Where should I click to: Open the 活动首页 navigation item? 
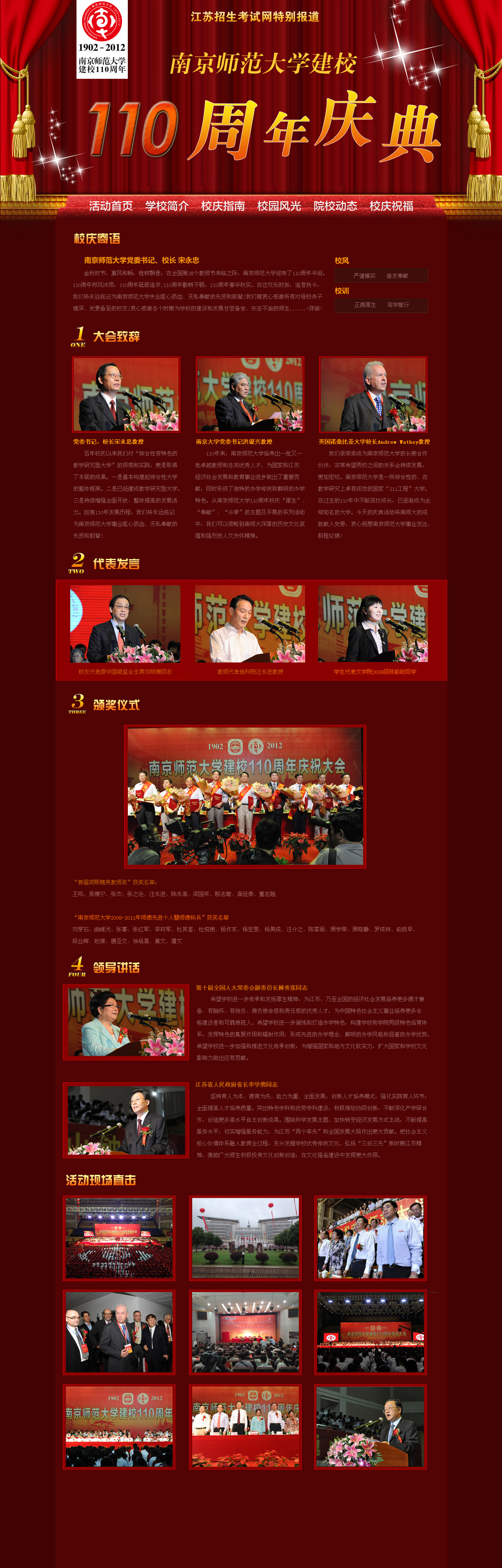point(111,206)
